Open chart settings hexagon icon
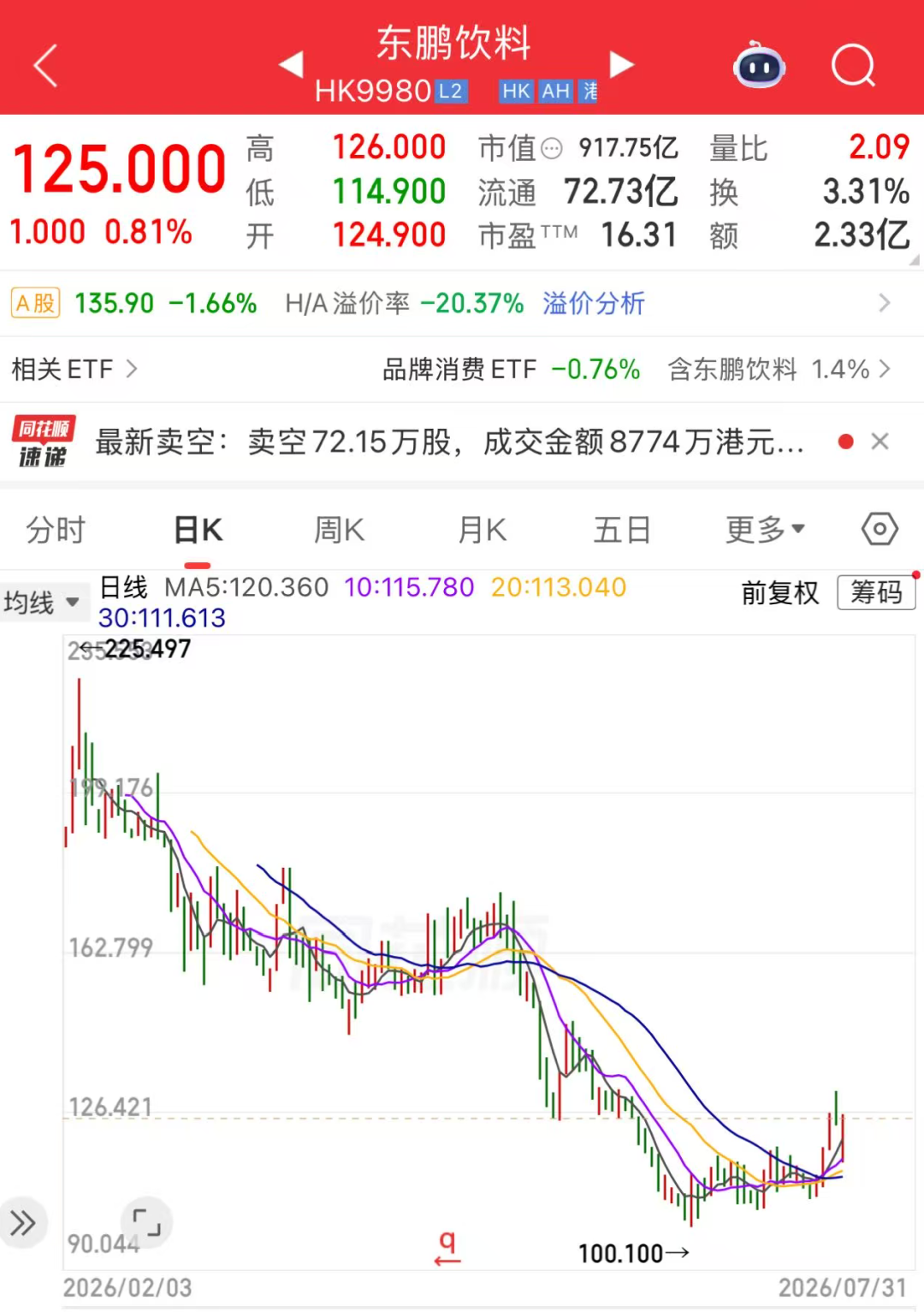The image size is (924, 1312). click(880, 529)
